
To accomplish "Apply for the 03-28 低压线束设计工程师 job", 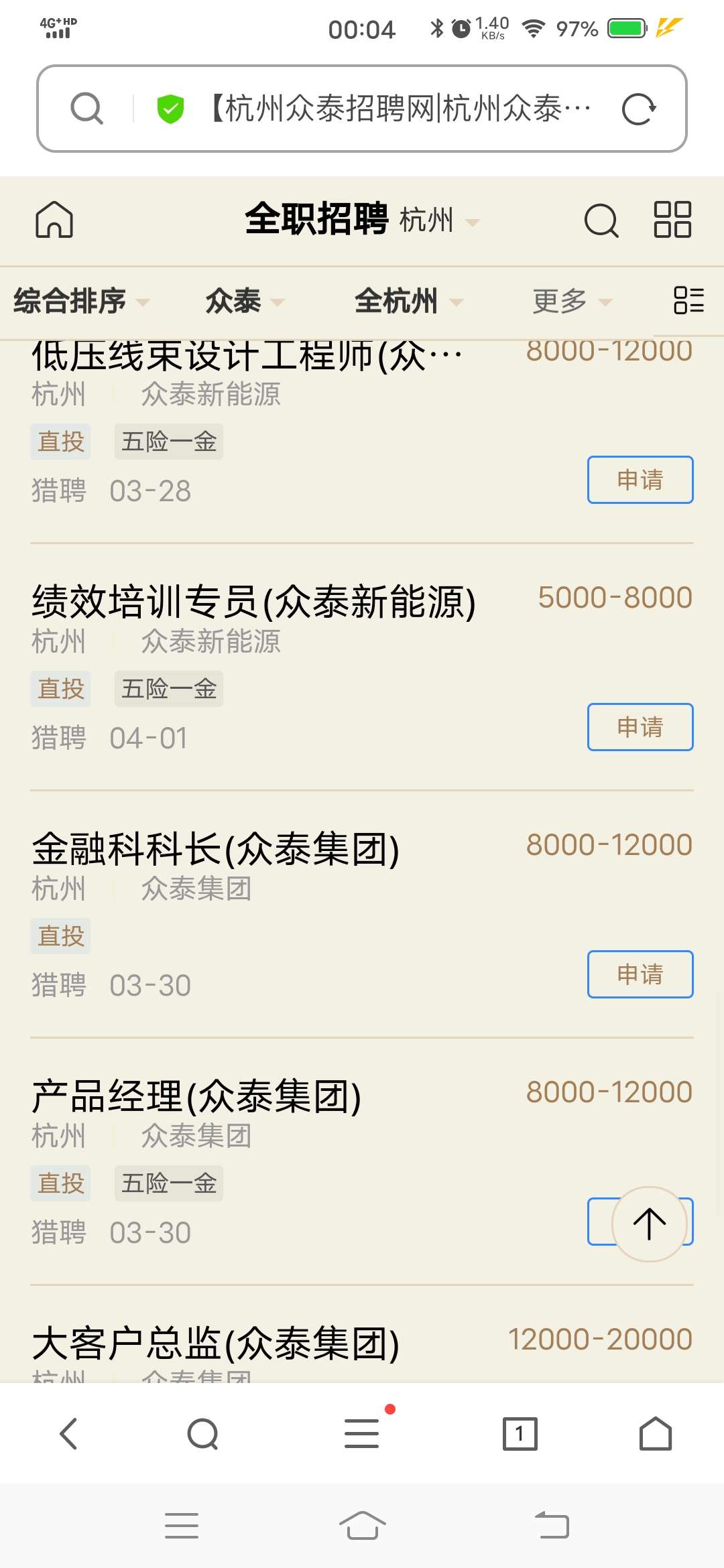I will [640, 480].
